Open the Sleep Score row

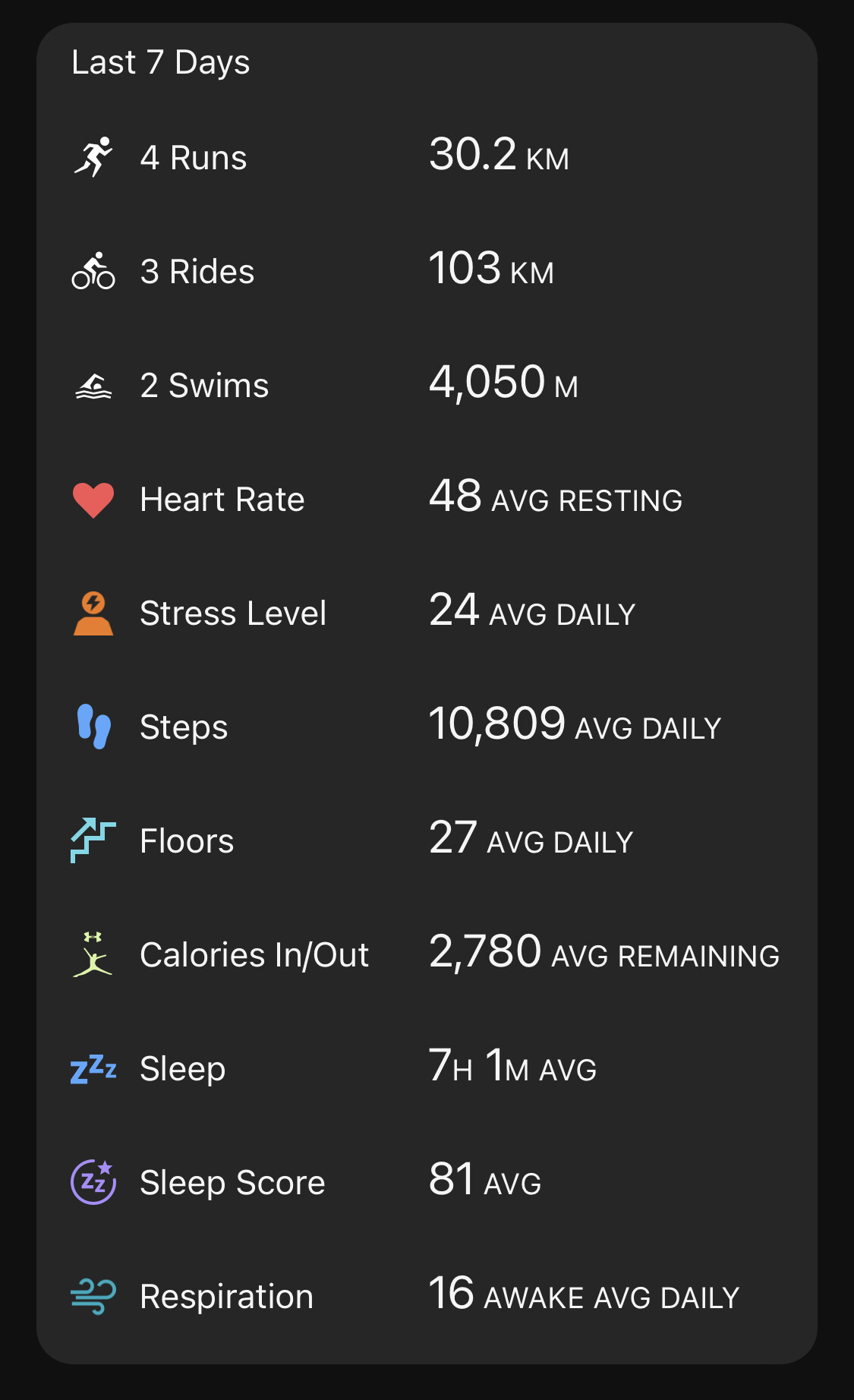pos(427,1182)
